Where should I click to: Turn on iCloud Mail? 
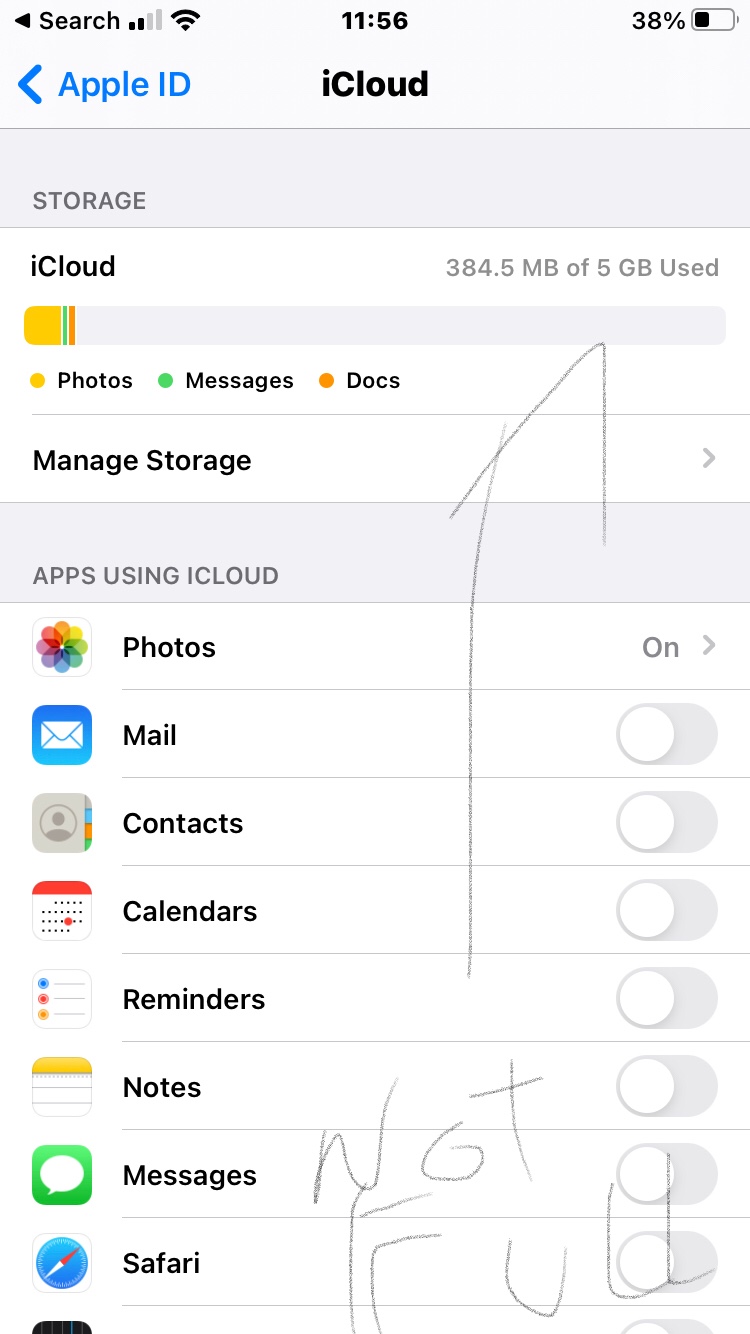click(666, 735)
